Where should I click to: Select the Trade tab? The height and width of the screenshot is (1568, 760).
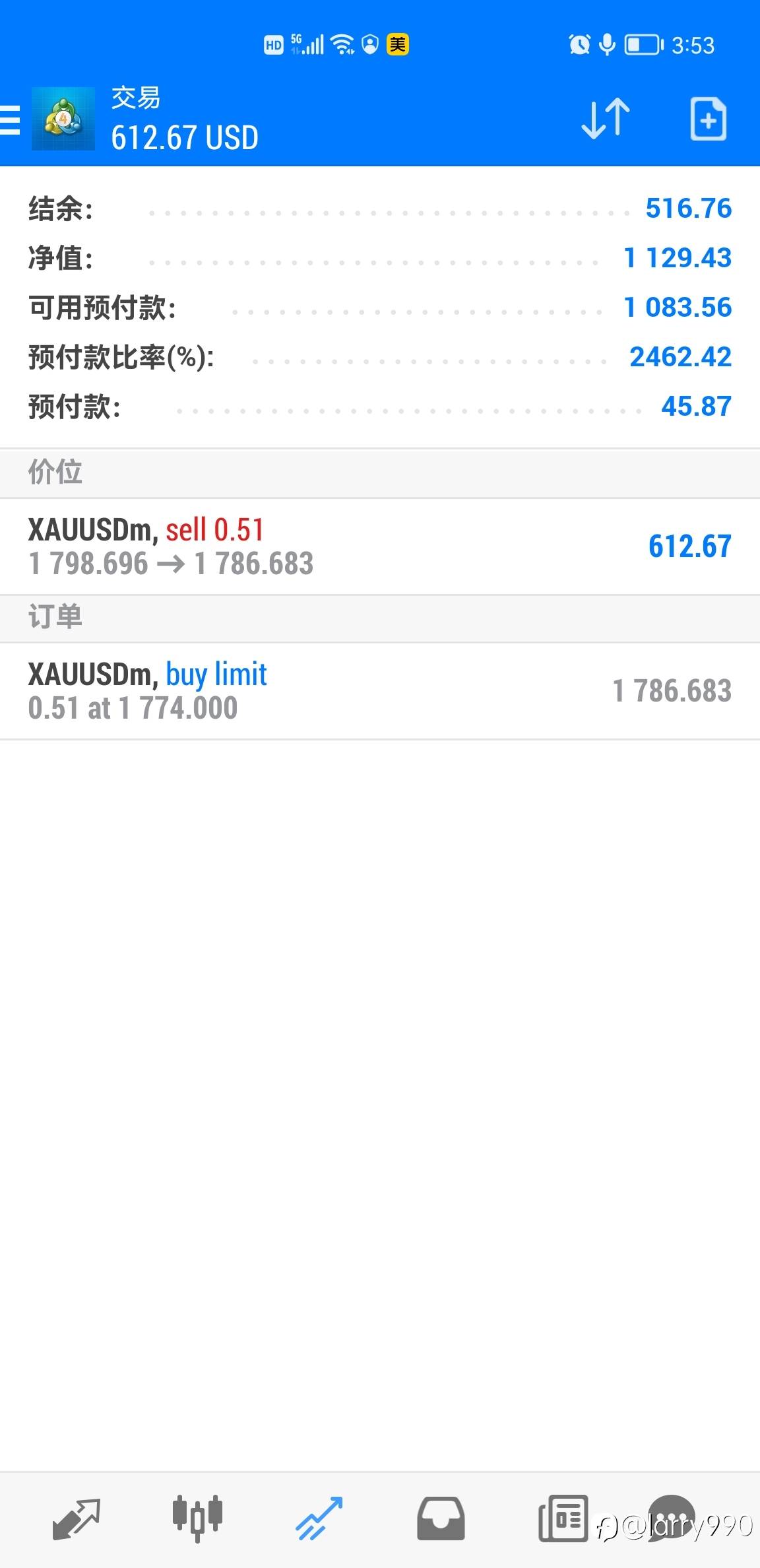pyautogui.click(x=319, y=1519)
